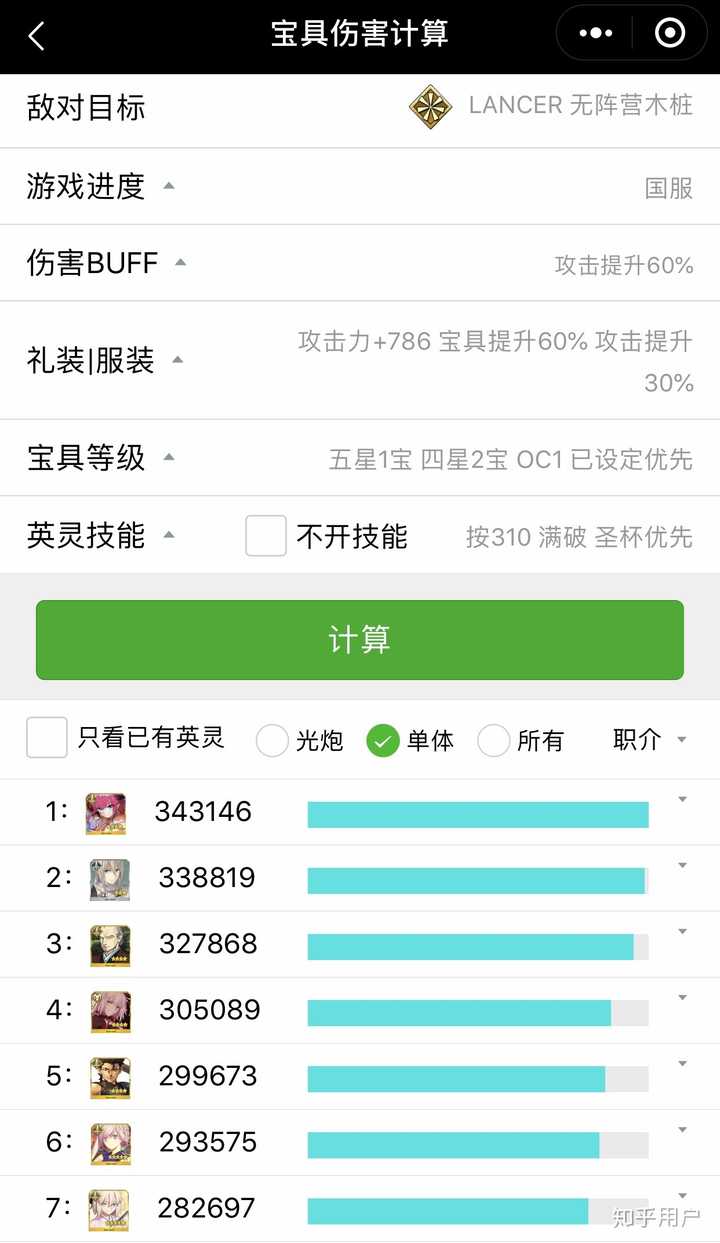Expand result row 3 with 327868 damage

coord(682,931)
